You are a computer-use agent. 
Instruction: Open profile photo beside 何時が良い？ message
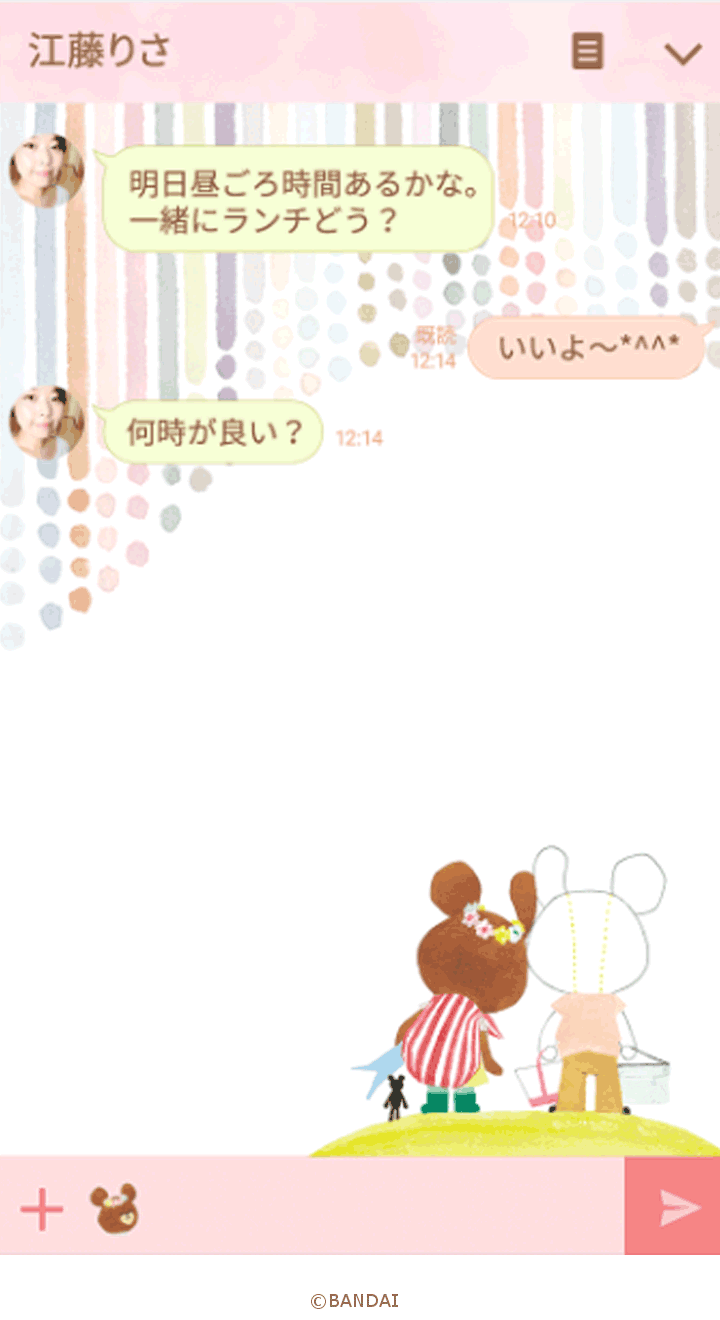point(47,423)
